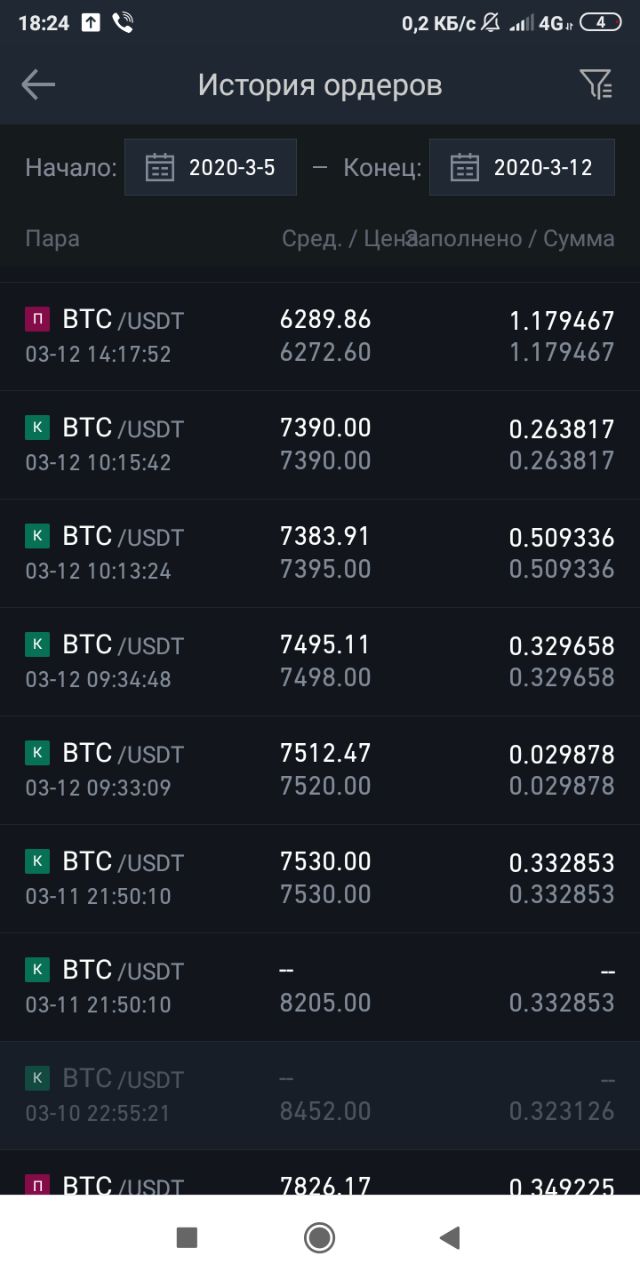Select the filled order at price 7530.00
The height and width of the screenshot is (1280, 640).
tap(320, 878)
